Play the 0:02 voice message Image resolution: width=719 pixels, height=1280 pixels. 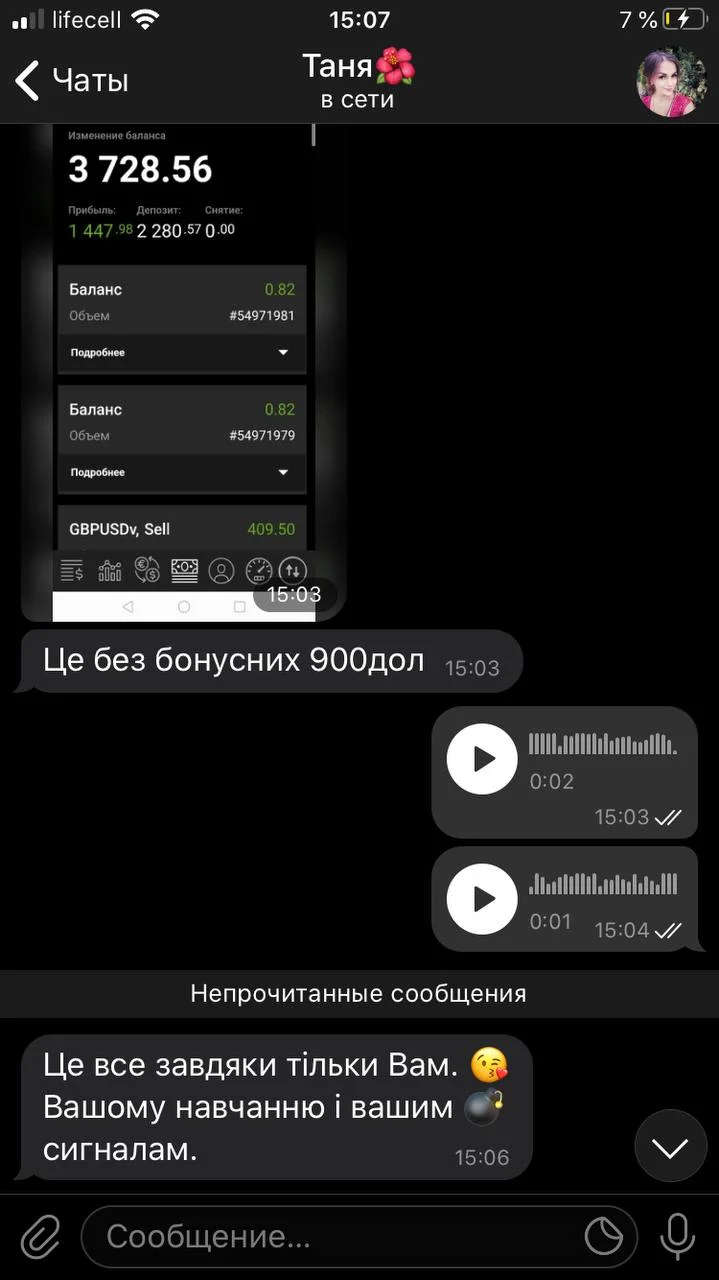point(482,760)
